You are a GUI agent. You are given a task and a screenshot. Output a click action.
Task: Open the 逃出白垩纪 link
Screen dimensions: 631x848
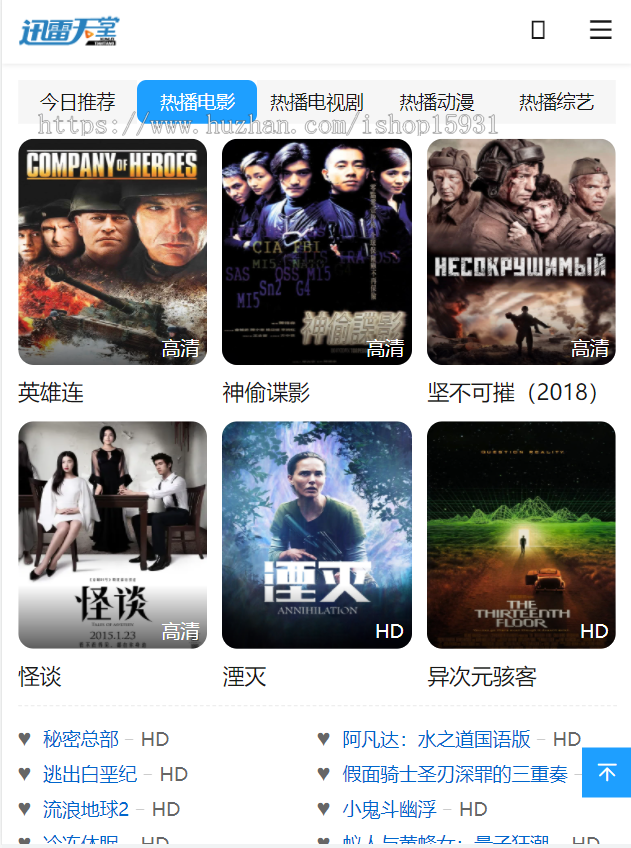coord(90,774)
